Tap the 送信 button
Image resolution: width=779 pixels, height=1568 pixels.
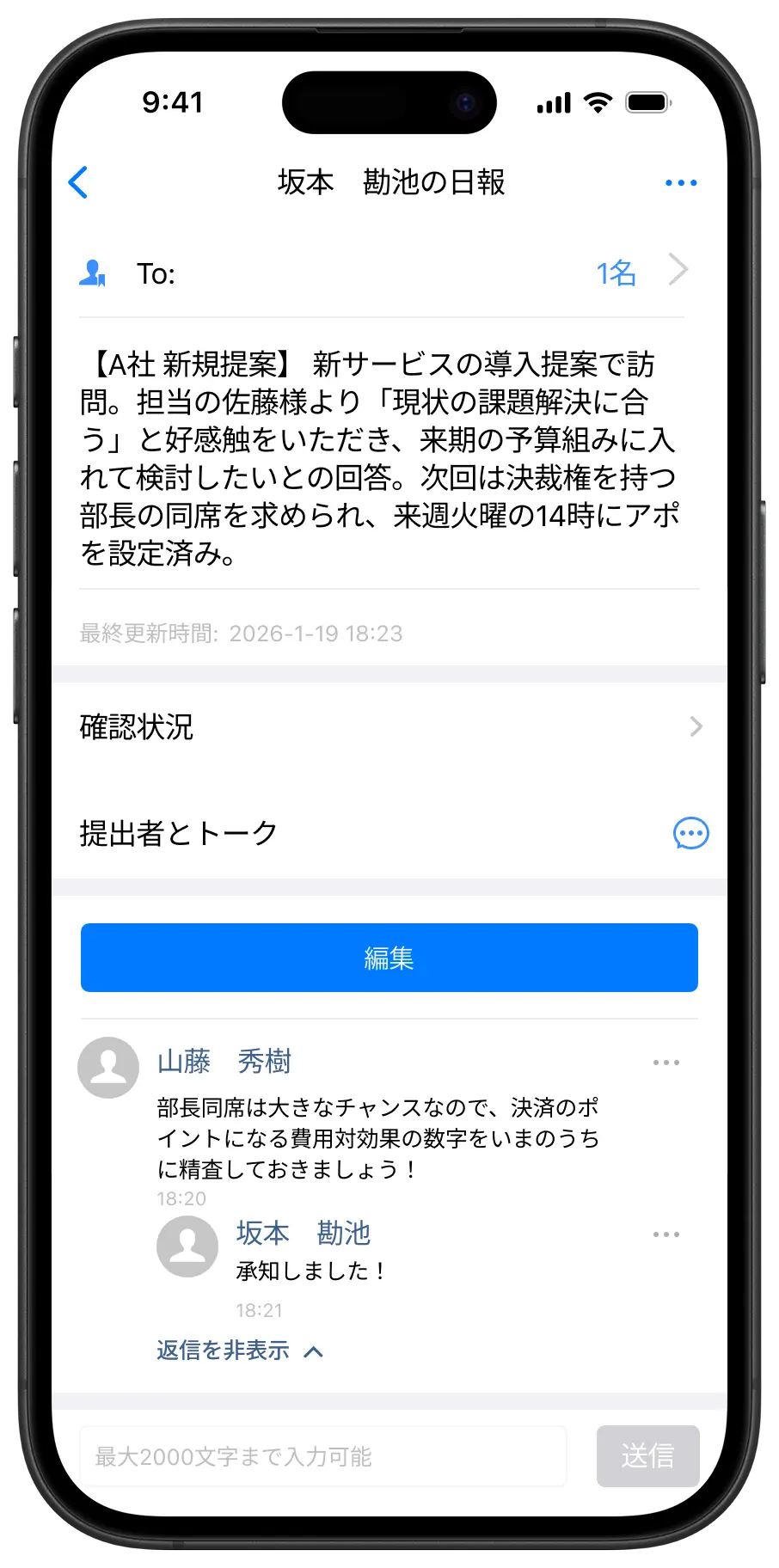647,1456
